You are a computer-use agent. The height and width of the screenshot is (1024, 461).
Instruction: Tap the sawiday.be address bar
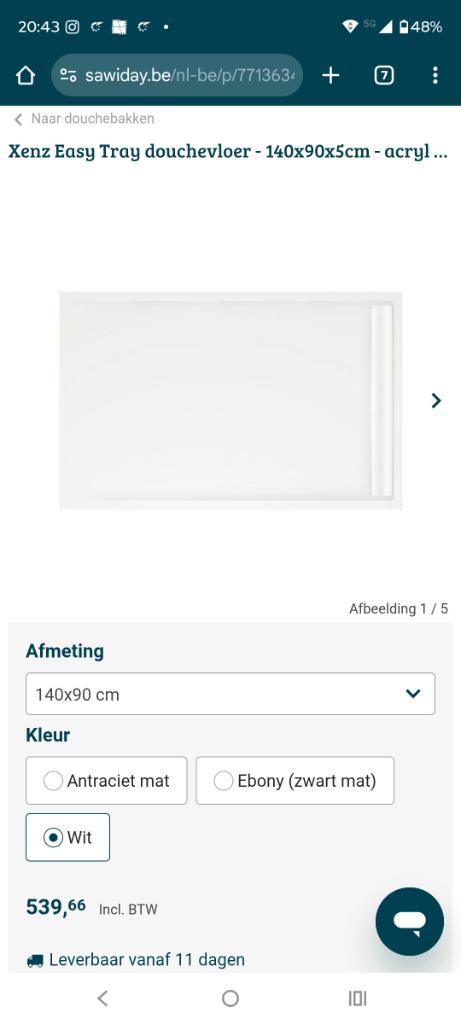click(x=177, y=76)
